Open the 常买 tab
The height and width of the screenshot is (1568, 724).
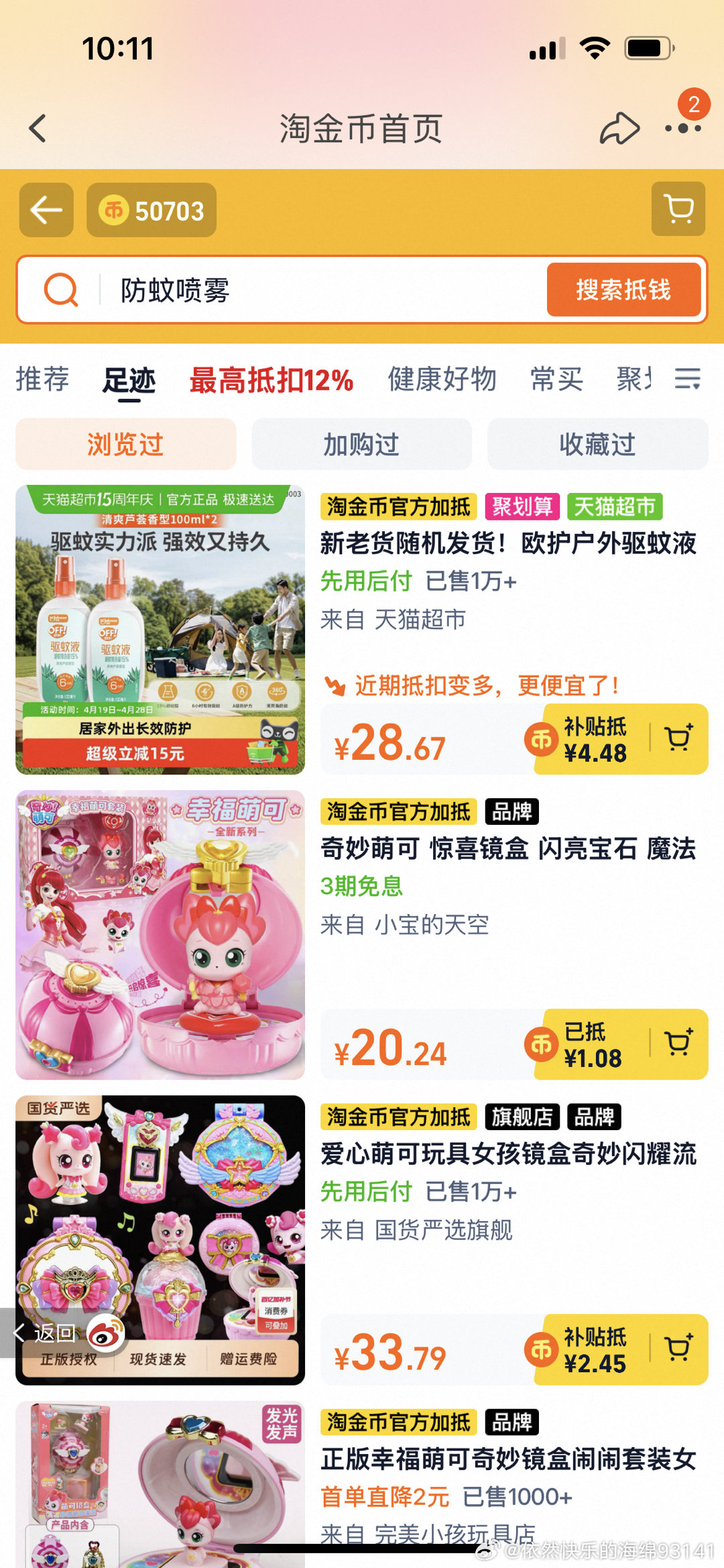556,380
